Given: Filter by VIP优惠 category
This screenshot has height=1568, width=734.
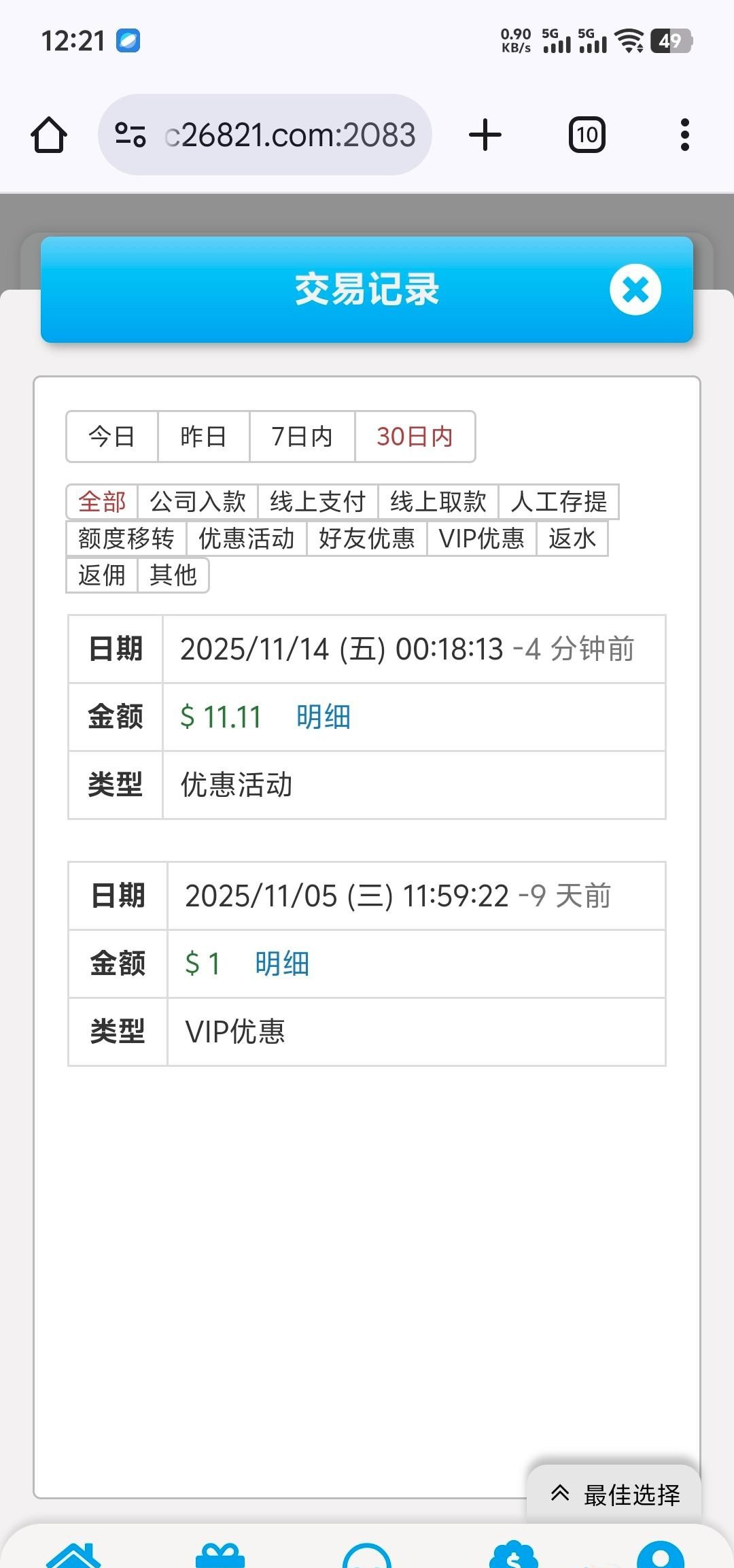Looking at the screenshot, I should tap(482, 539).
